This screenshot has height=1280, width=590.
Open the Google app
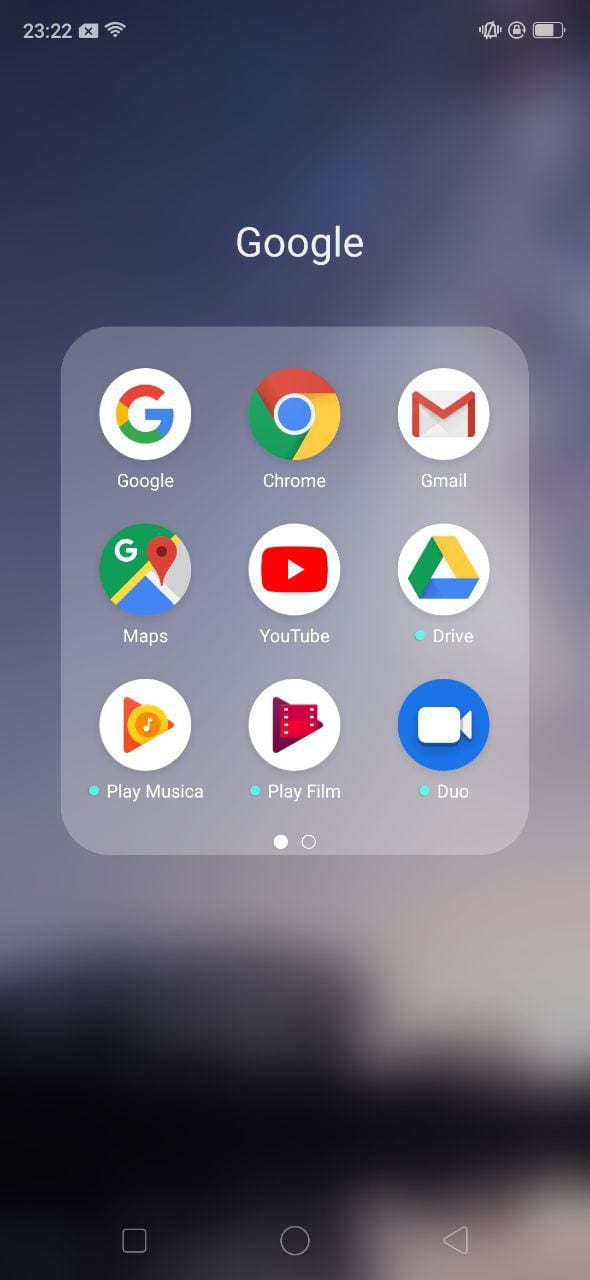(145, 414)
